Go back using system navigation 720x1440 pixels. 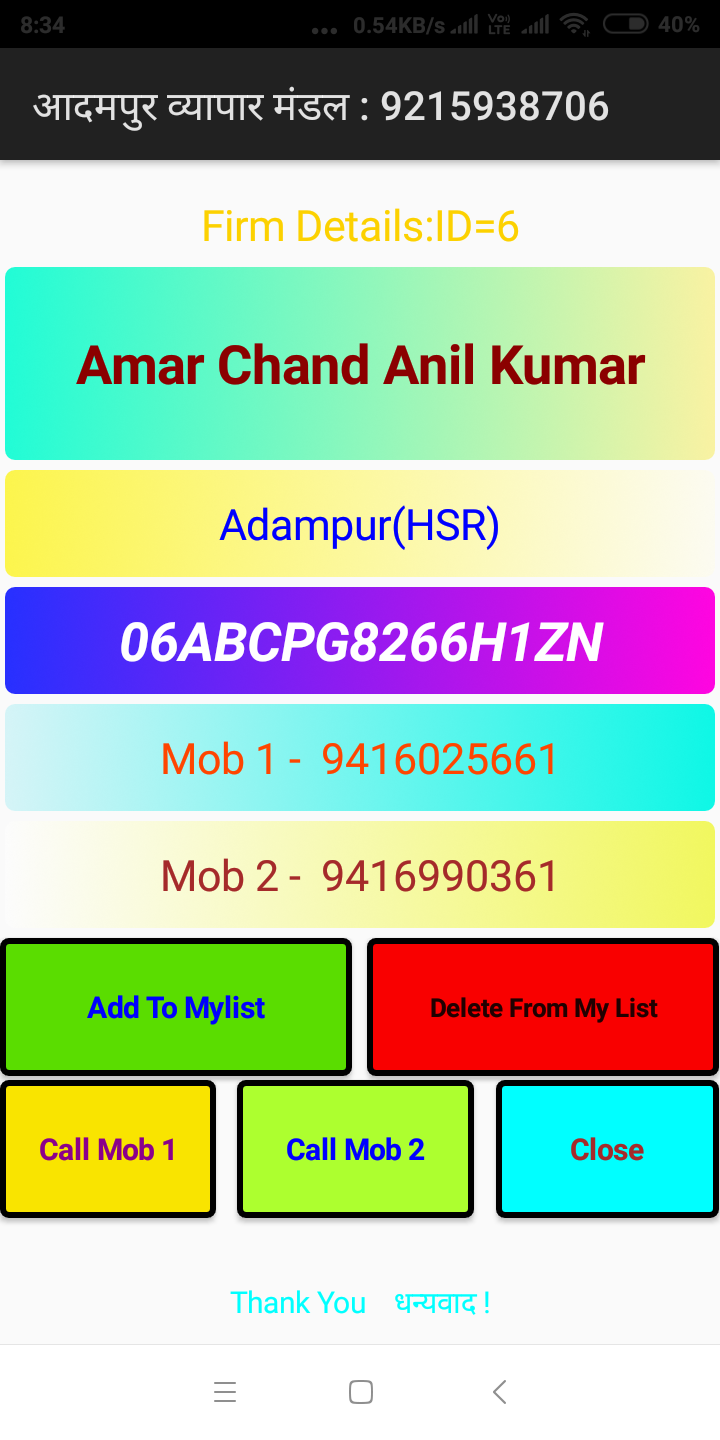click(500, 1392)
